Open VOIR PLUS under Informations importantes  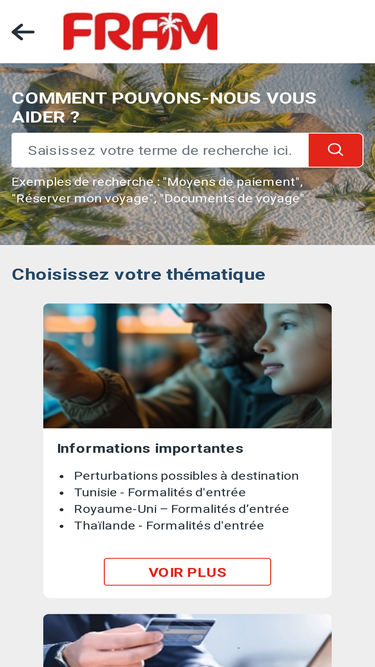tap(188, 572)
